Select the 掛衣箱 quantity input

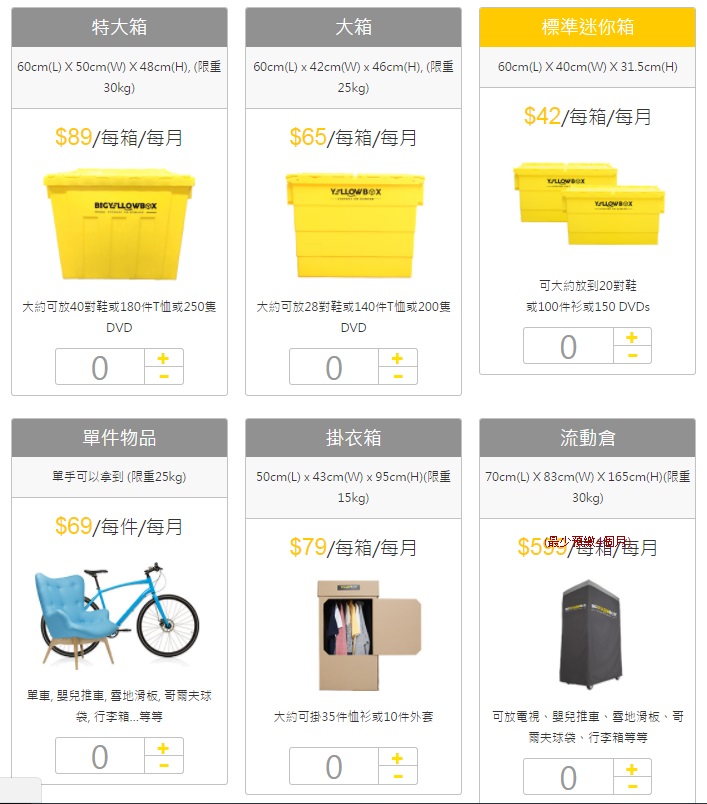coord(334,767)
